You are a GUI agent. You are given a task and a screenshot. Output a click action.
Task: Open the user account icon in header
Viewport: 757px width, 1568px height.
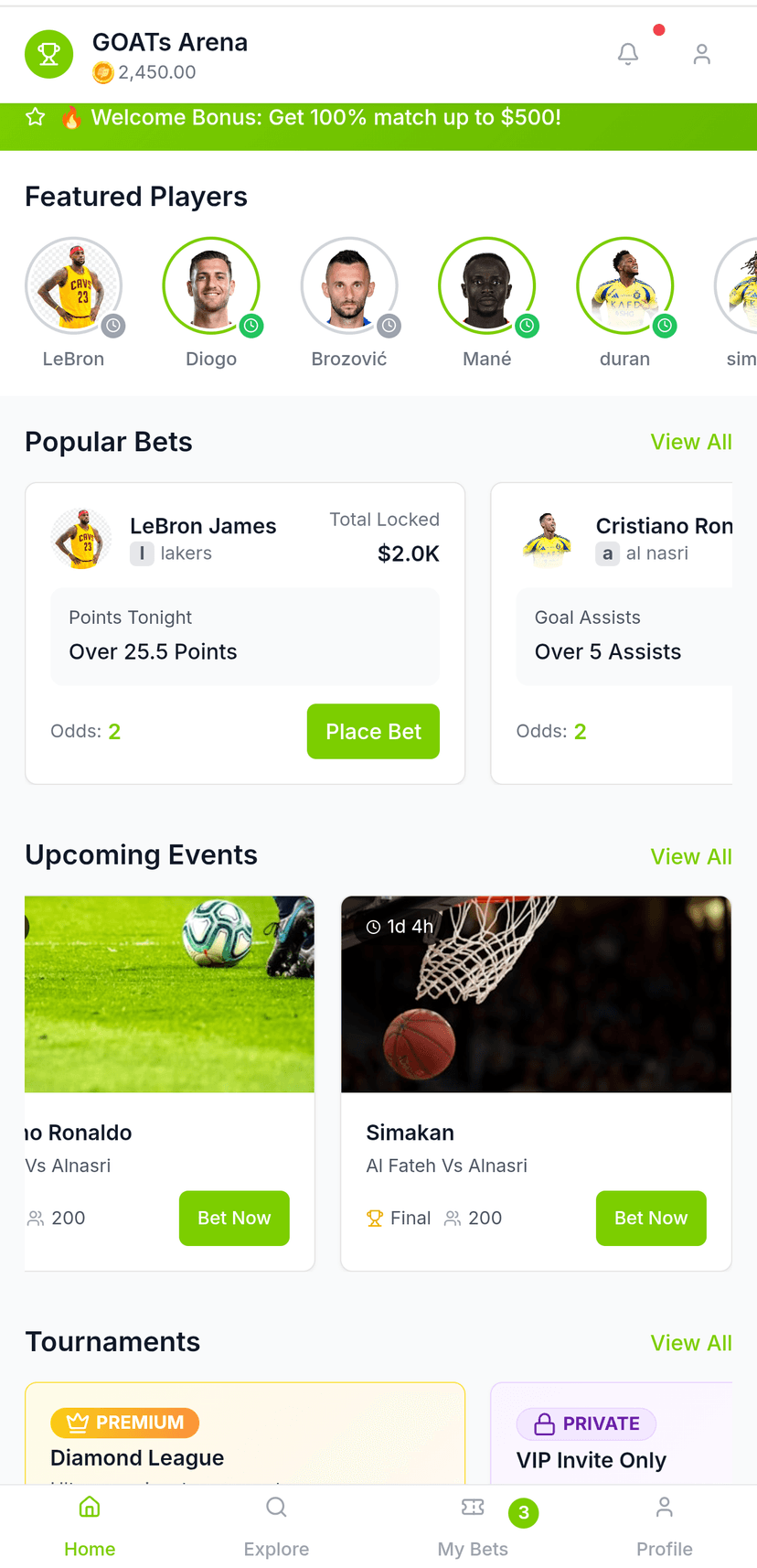coord(701,54)
